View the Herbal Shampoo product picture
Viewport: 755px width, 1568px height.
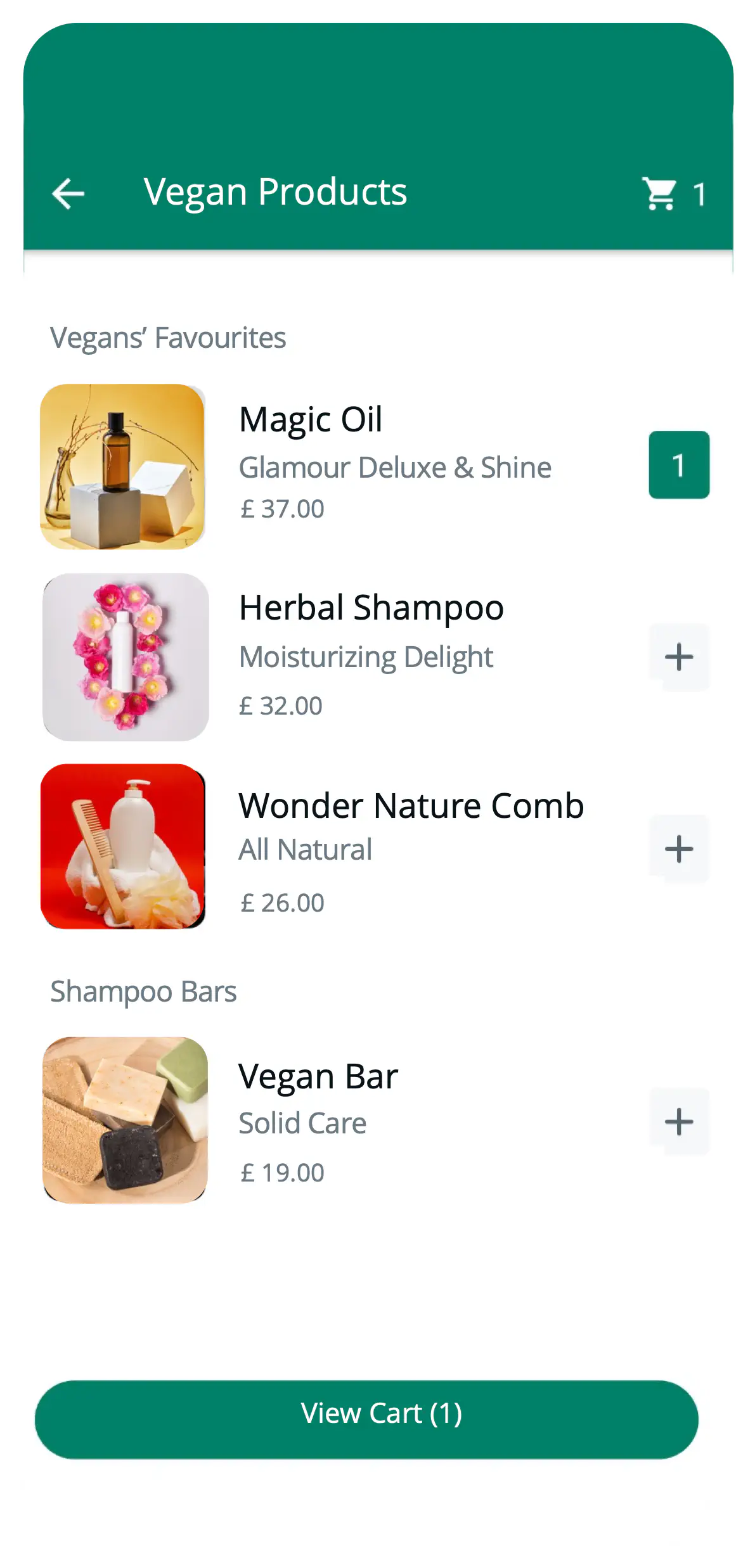[126, 657]
